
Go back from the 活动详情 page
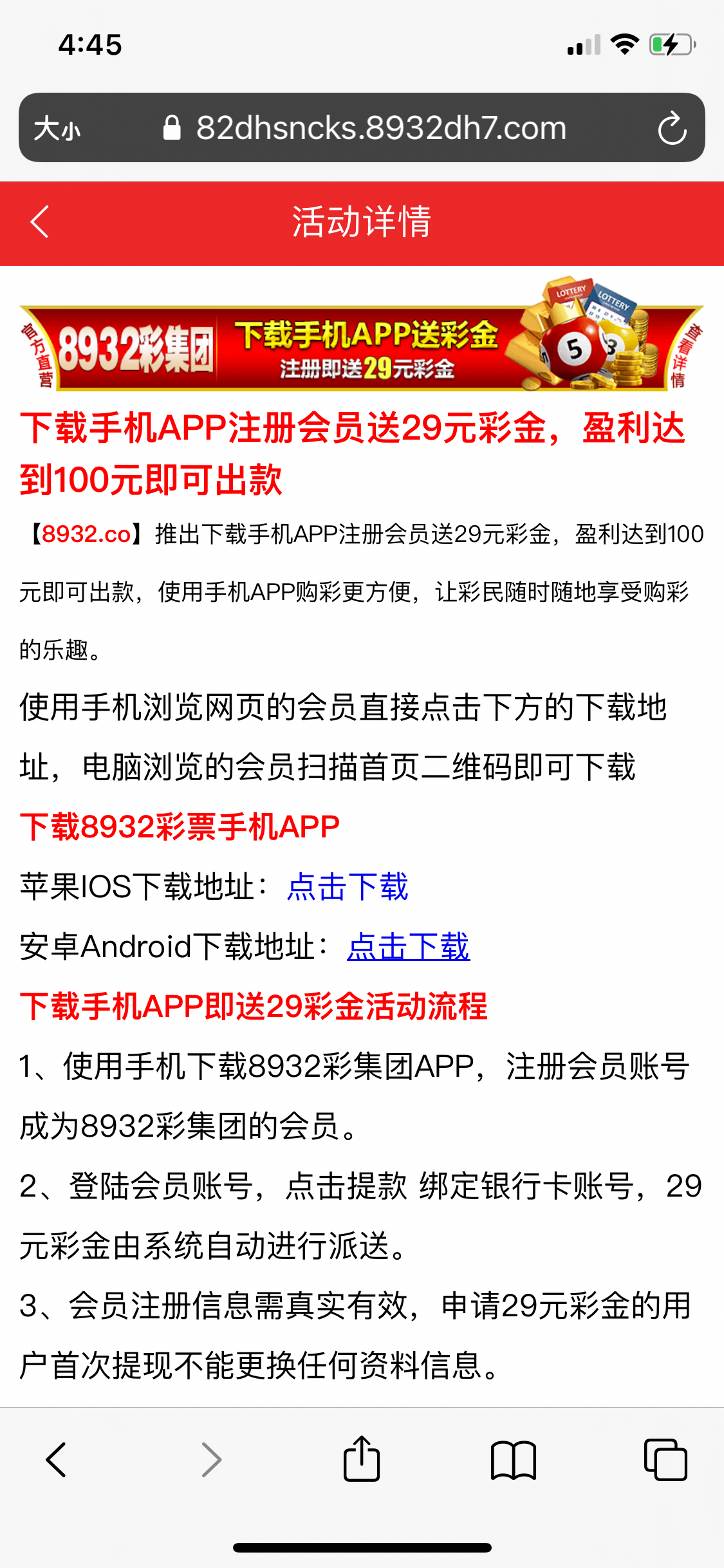40,222
